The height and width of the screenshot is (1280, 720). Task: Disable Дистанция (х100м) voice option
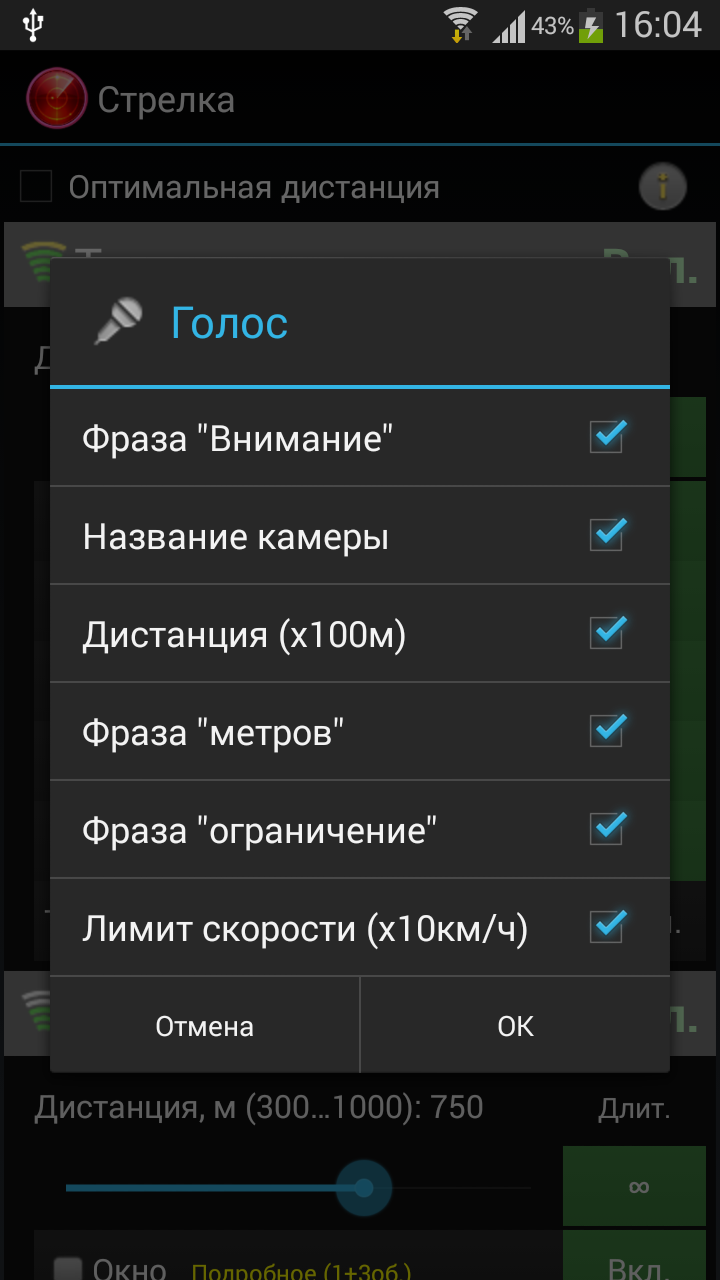tap(607, 633)
